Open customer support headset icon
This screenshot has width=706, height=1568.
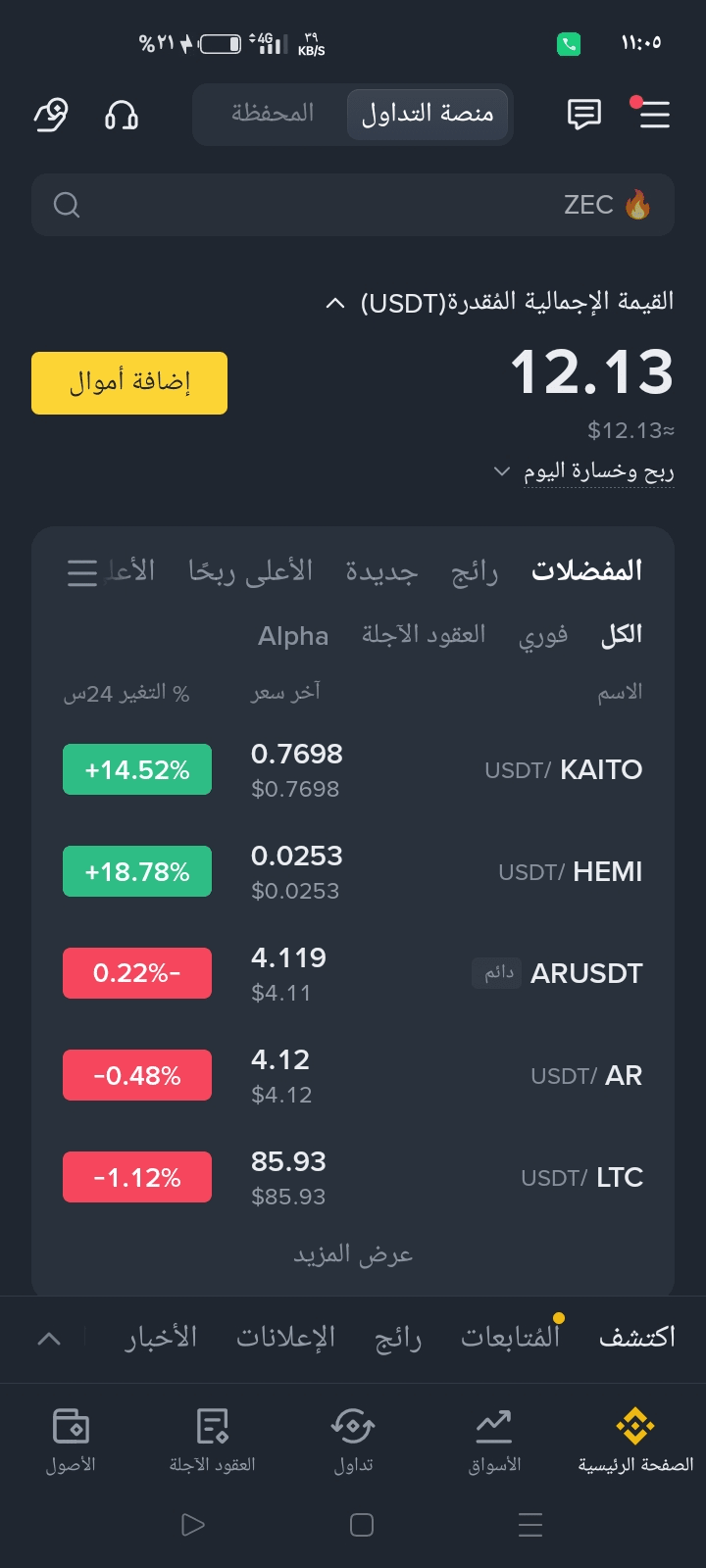point(122,116)
